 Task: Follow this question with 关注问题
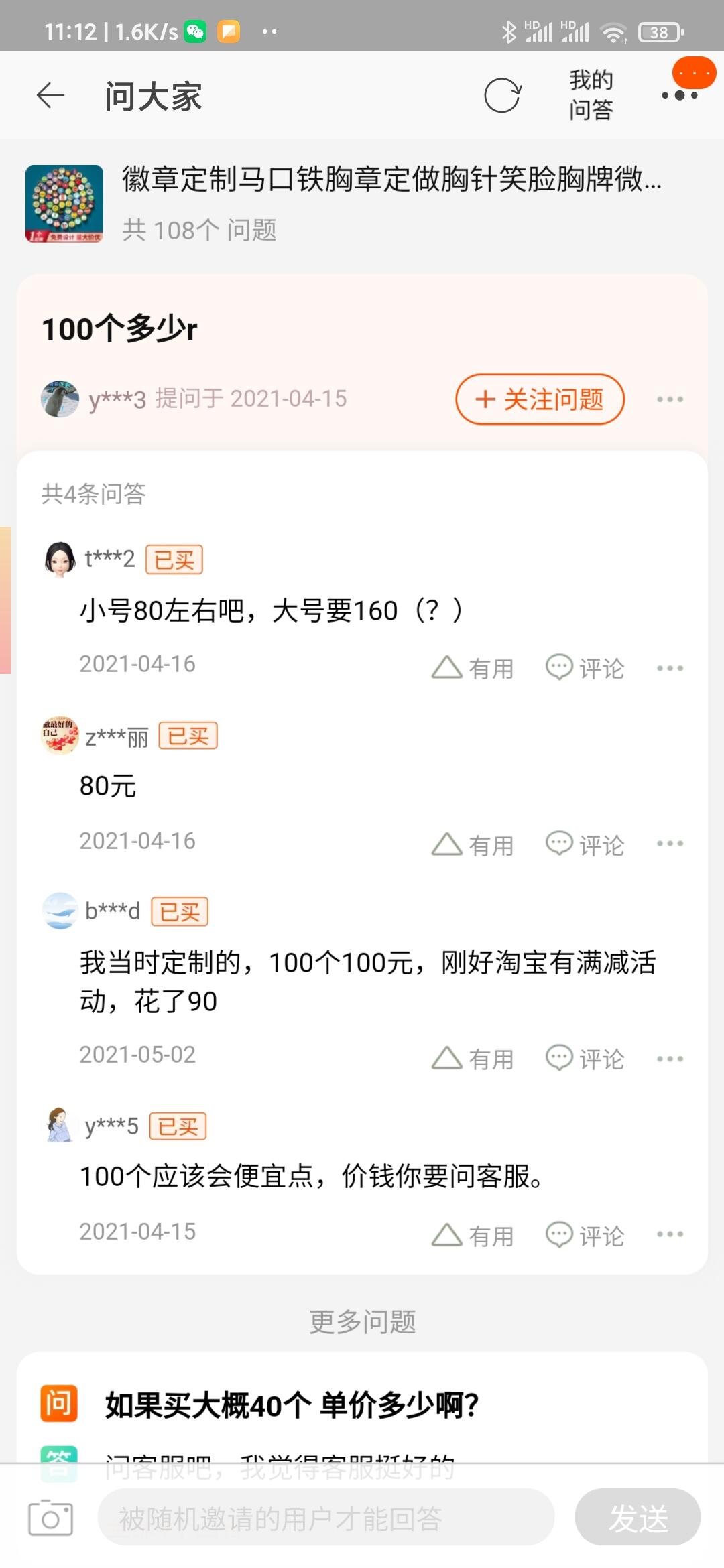click(540, 399)
